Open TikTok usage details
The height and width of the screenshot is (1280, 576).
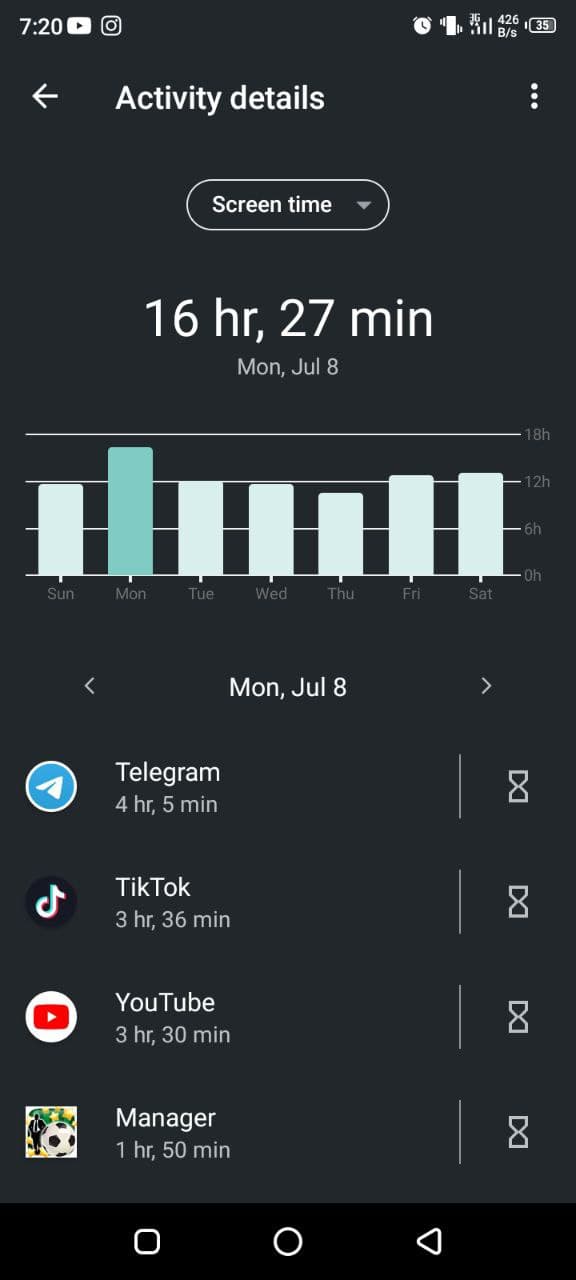pos(230,902)
